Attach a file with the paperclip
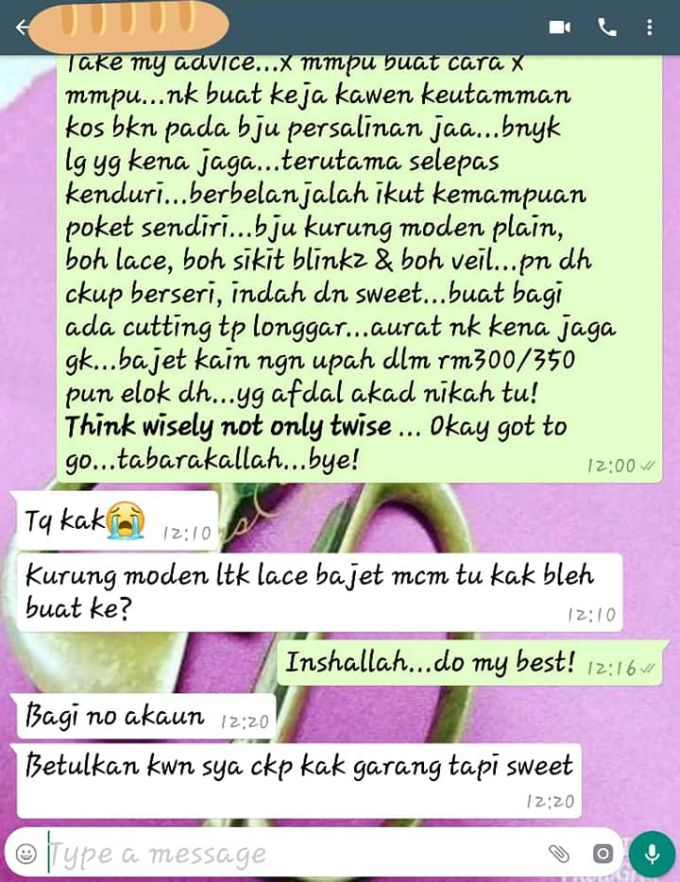The height and width of the screenshot is (882, 680). pyautogui.click(x=559, y=853)
